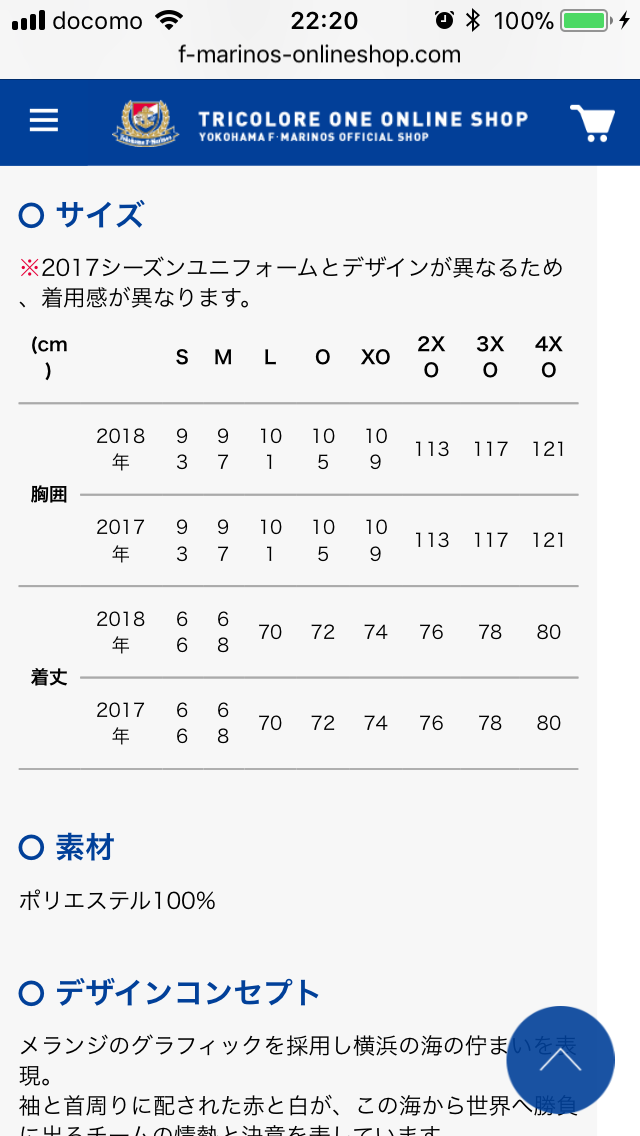Go to Tricolore One Online Shop home
The height and width of the screenshot is (1136, 640).
[x=320, y=124]
